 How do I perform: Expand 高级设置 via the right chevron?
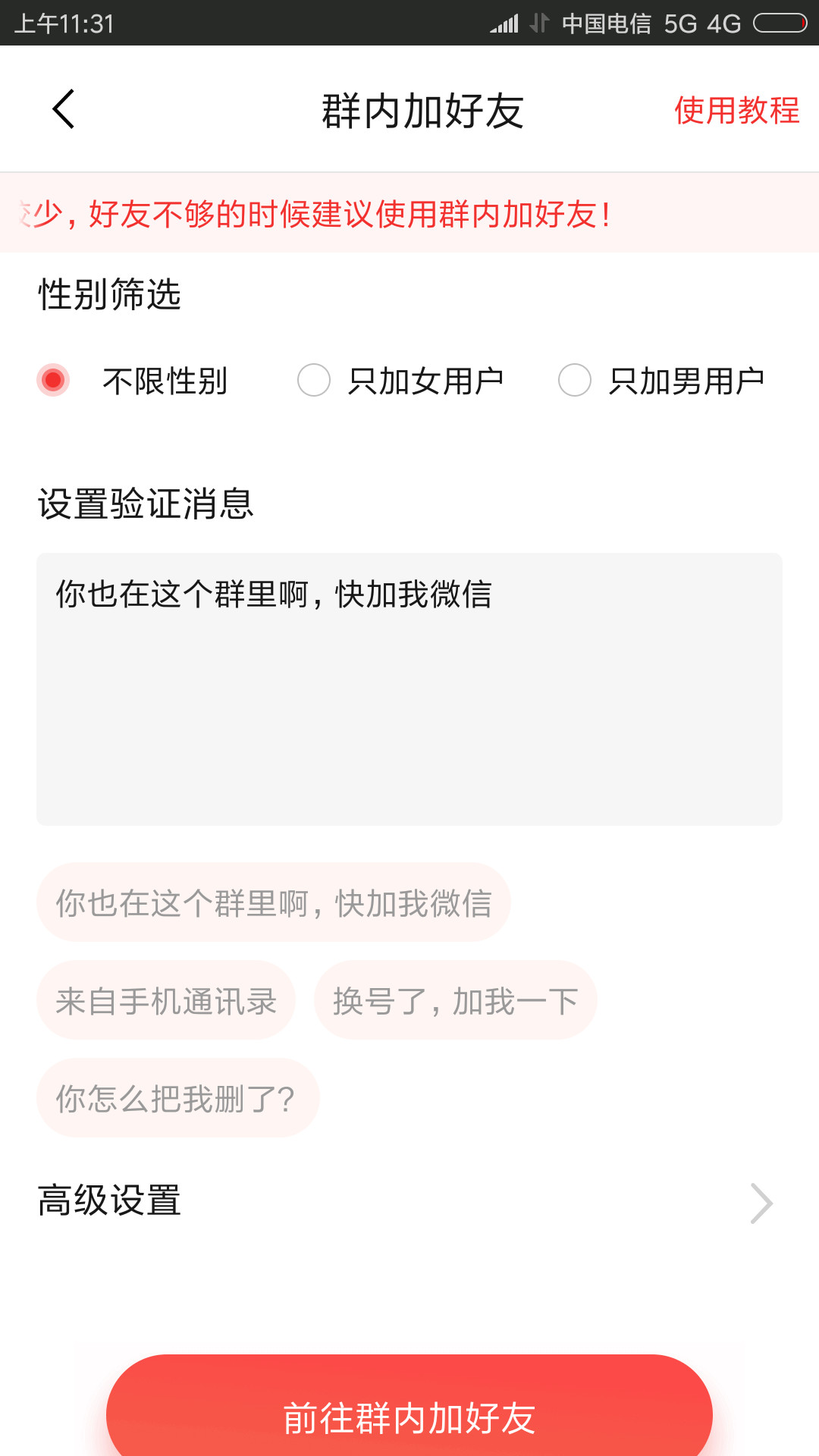762,1200
